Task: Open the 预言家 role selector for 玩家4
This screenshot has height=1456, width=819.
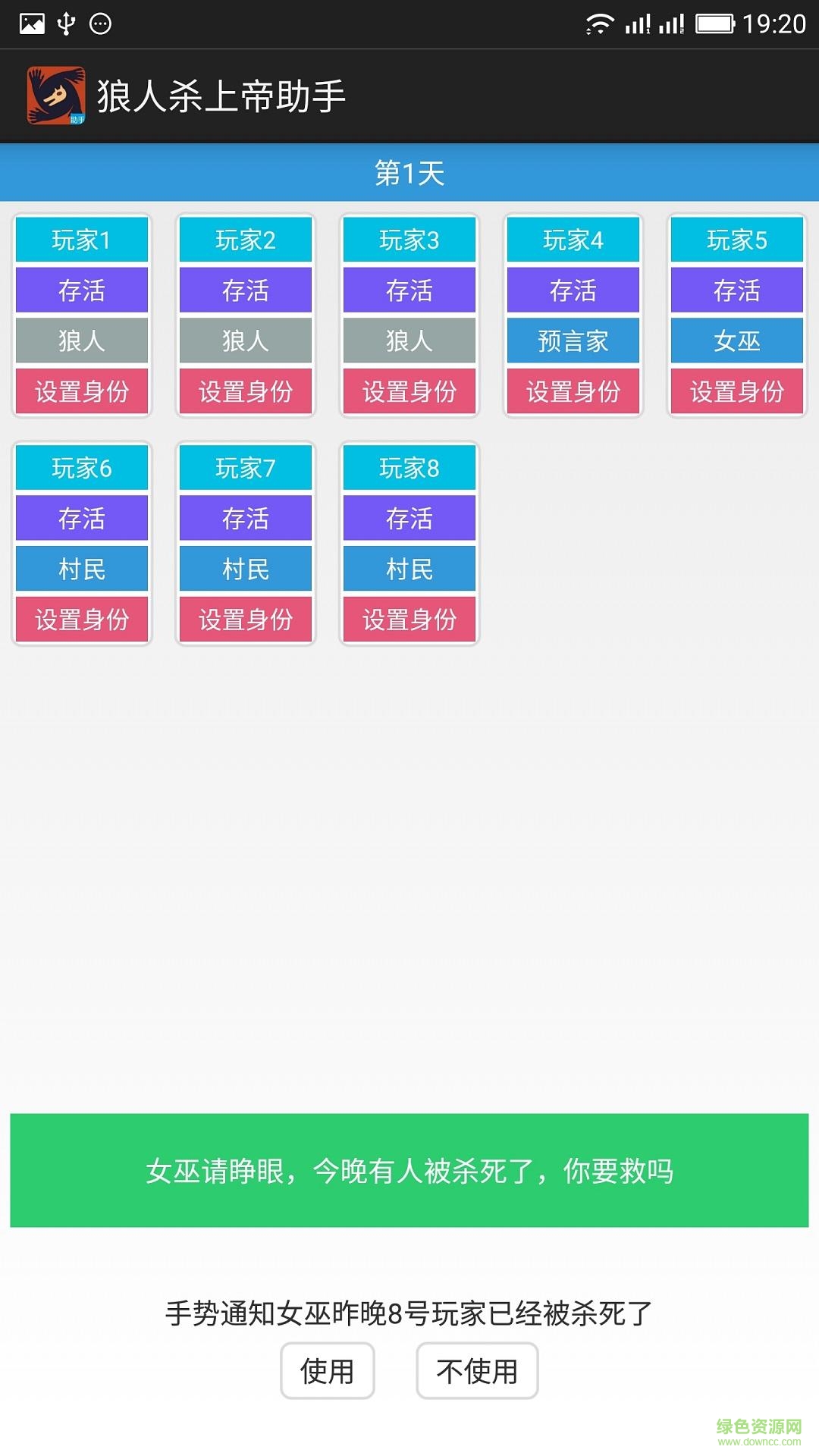Action: pos(573,341)
